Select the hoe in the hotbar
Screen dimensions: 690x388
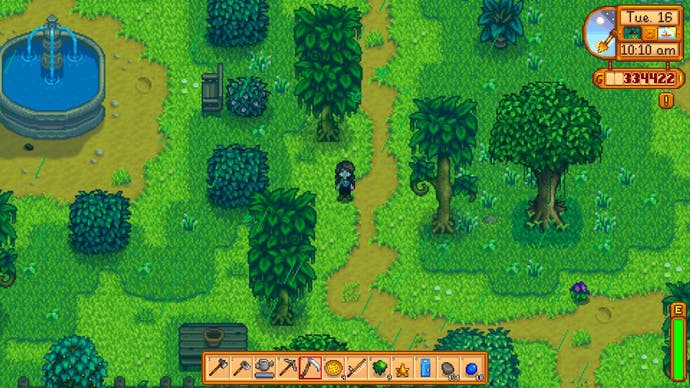click(x=241, y=368)
